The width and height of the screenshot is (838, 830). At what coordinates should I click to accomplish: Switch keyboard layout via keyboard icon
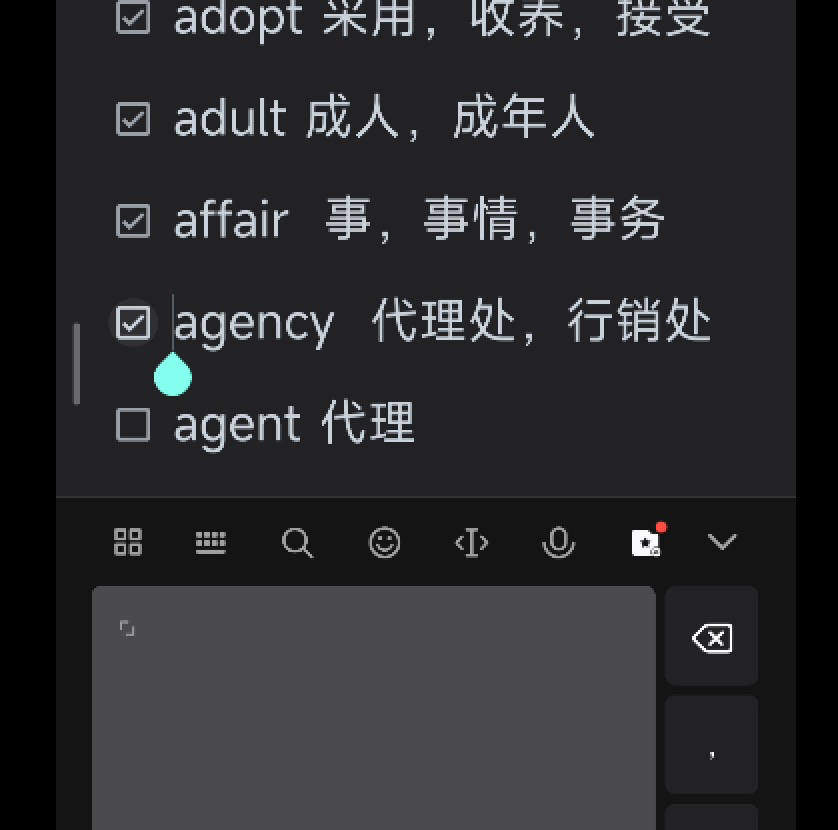[x=211, y=542]
